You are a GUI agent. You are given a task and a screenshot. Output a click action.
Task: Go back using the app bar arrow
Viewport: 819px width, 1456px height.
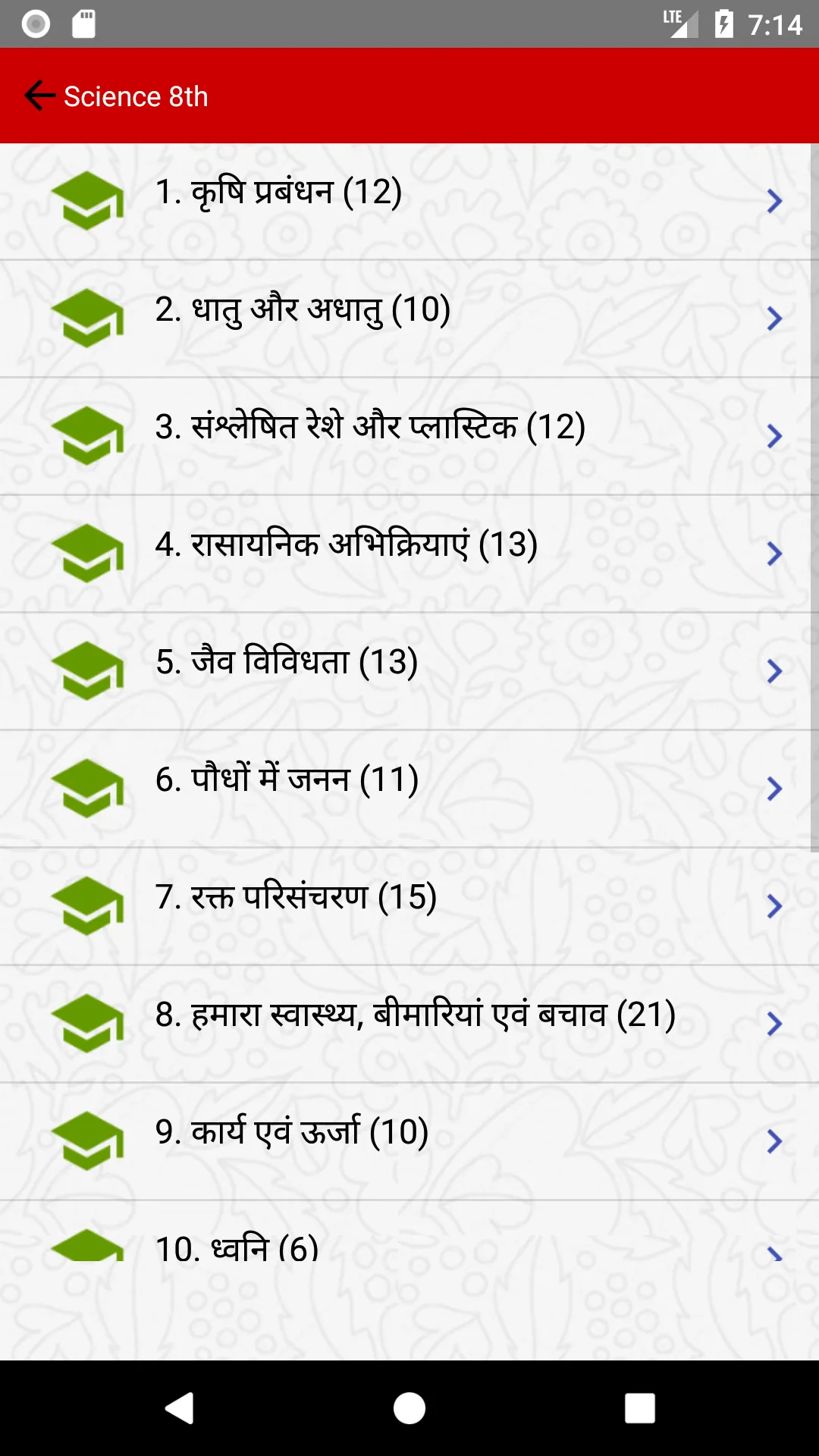click(x=39, y=96)
